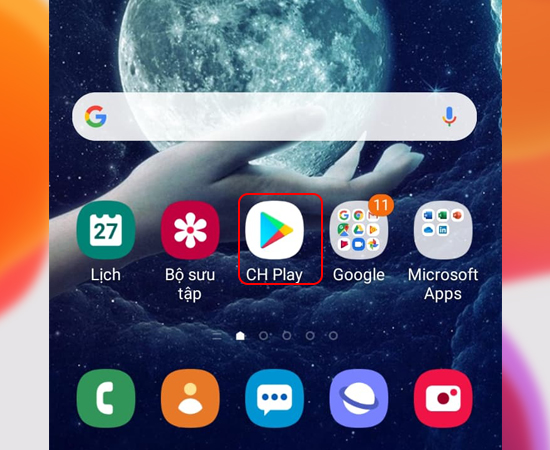
Task: Start voice search with the microphone
Action: (x=449, y=117)
